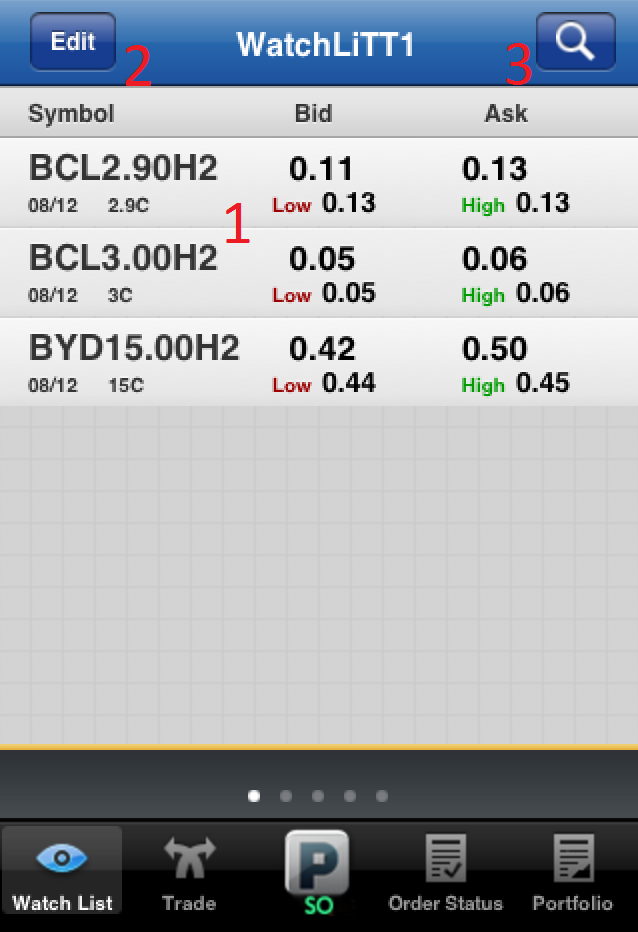Open the BCL2.90H2 quote row

click(x=318, y=182)
